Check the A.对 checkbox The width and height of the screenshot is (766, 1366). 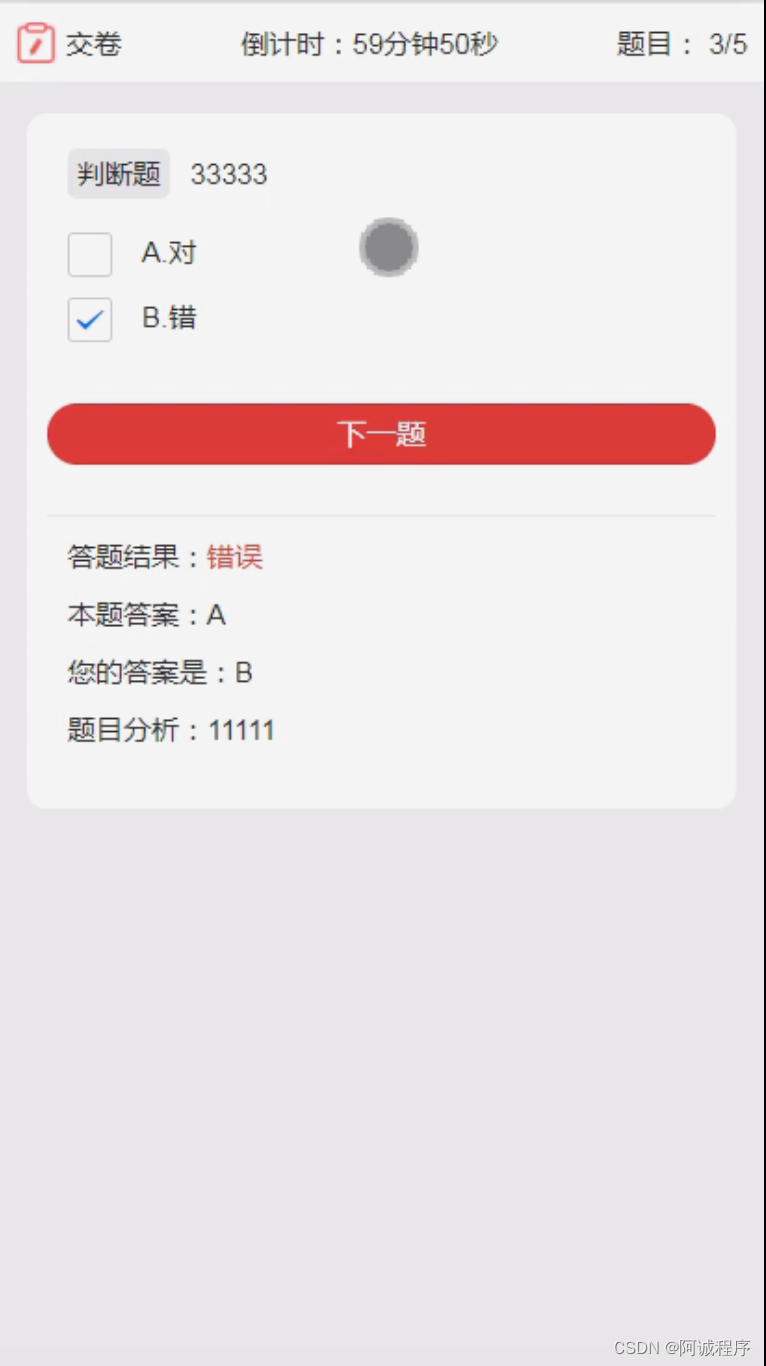pos(90,254)
